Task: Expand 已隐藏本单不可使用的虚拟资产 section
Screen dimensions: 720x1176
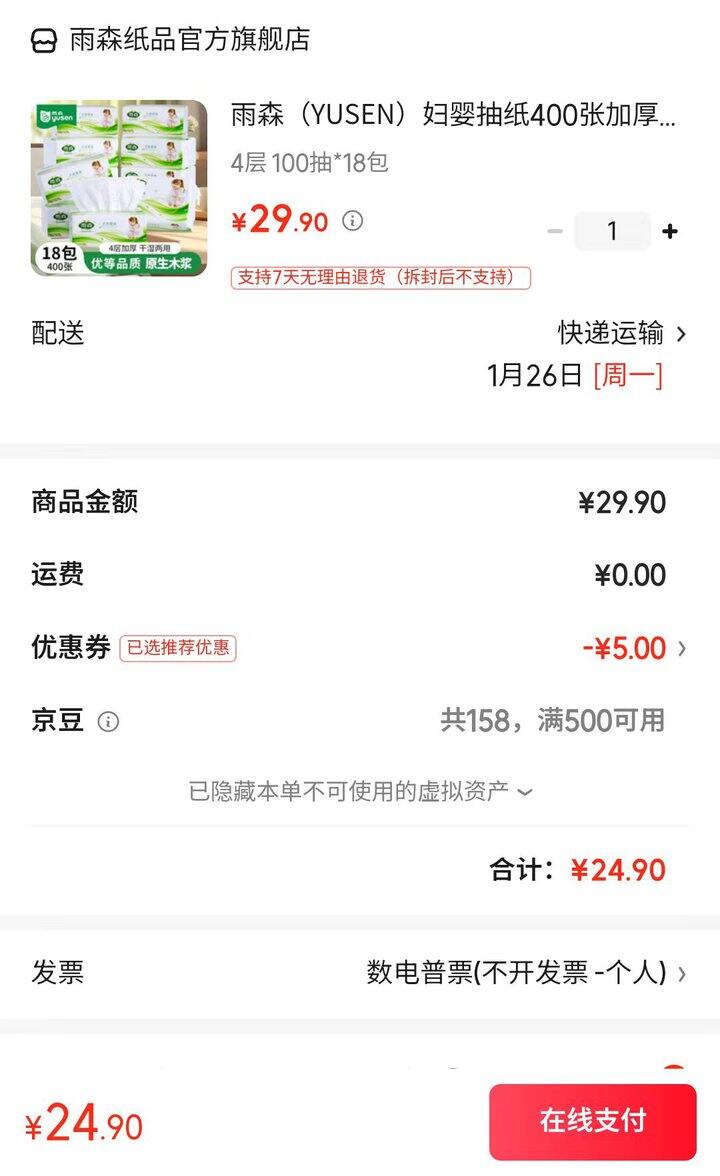Action: coord(360,792)
